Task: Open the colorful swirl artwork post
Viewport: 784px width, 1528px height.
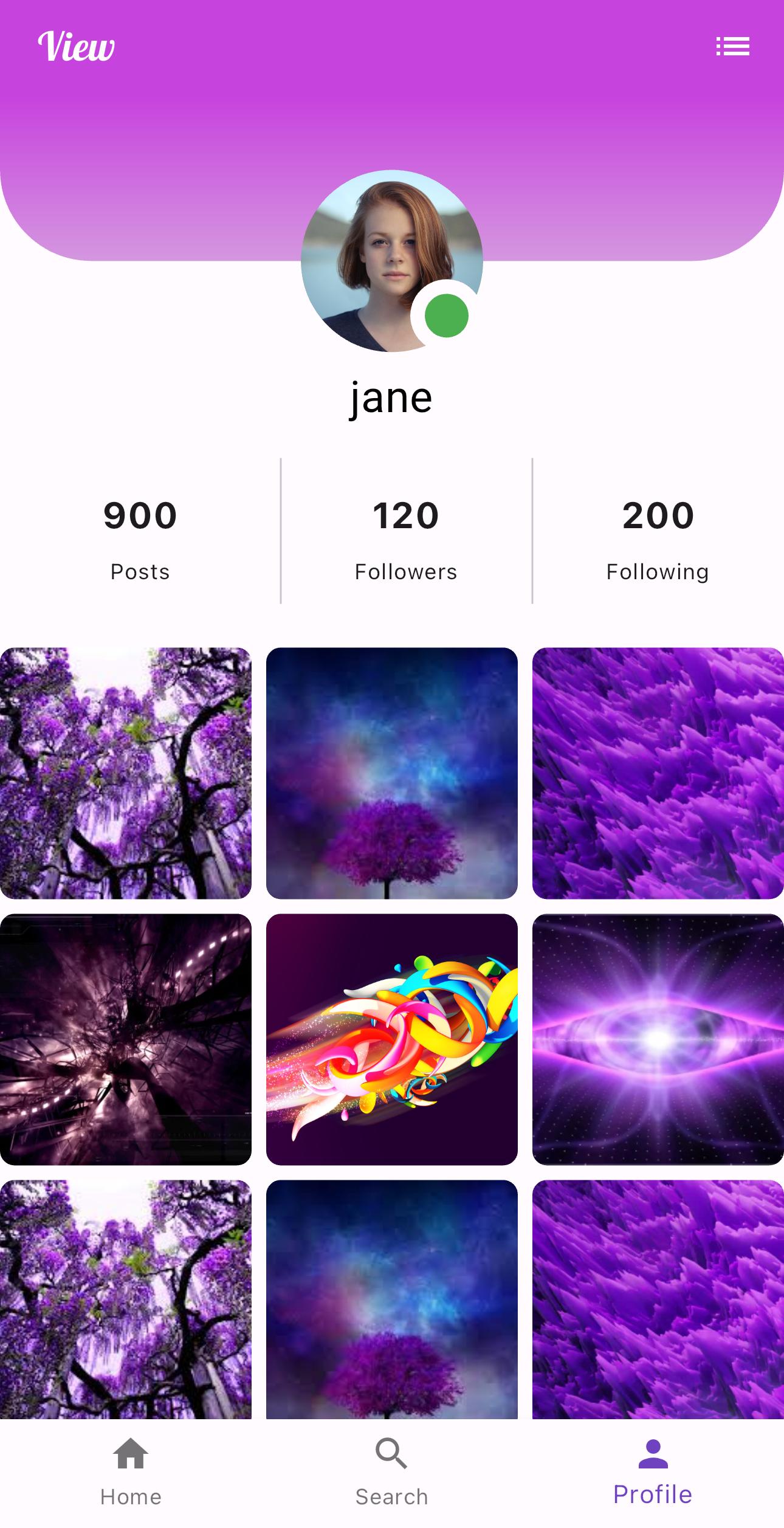Action: [x=392, y=1039]
